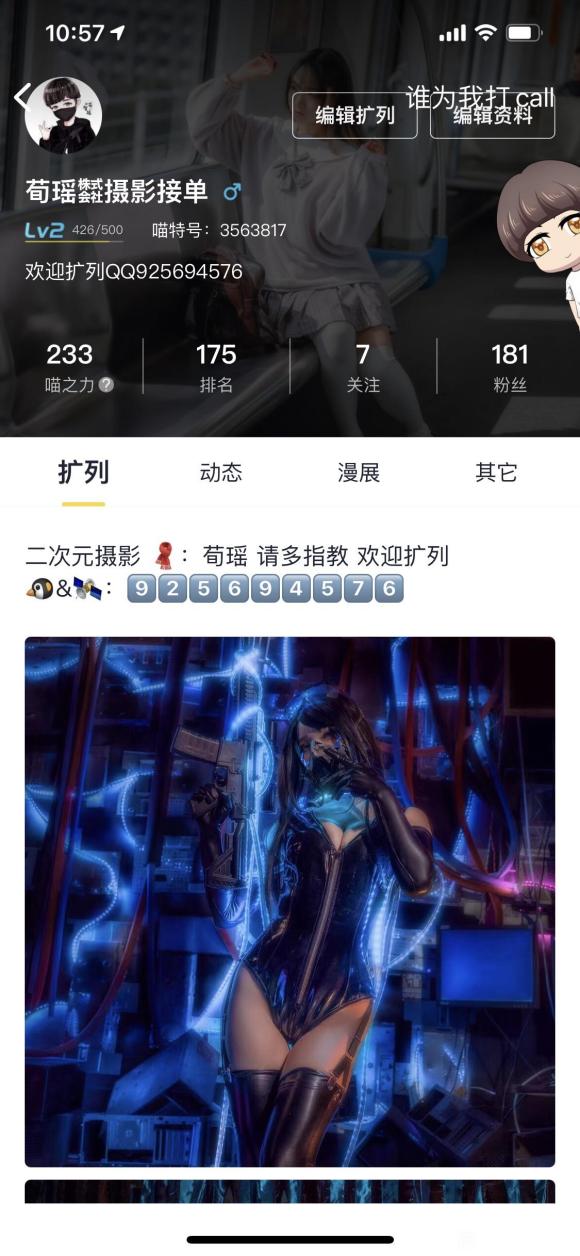This screenshot has width=580, height=1256.
Task: Go back using the top-left arrow
Action: 22,96
